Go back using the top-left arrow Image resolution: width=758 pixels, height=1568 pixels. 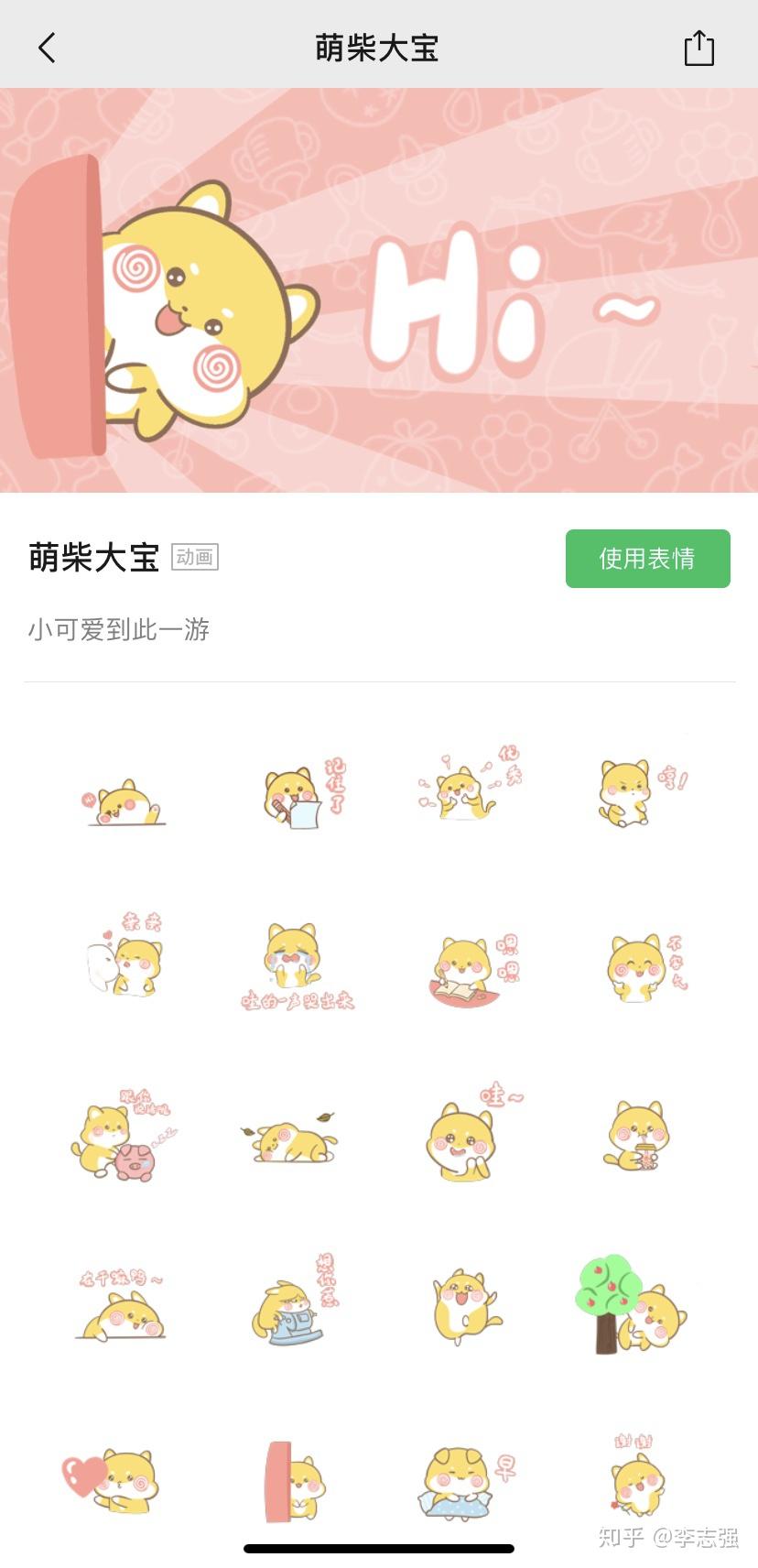click(x=47, y=48)
